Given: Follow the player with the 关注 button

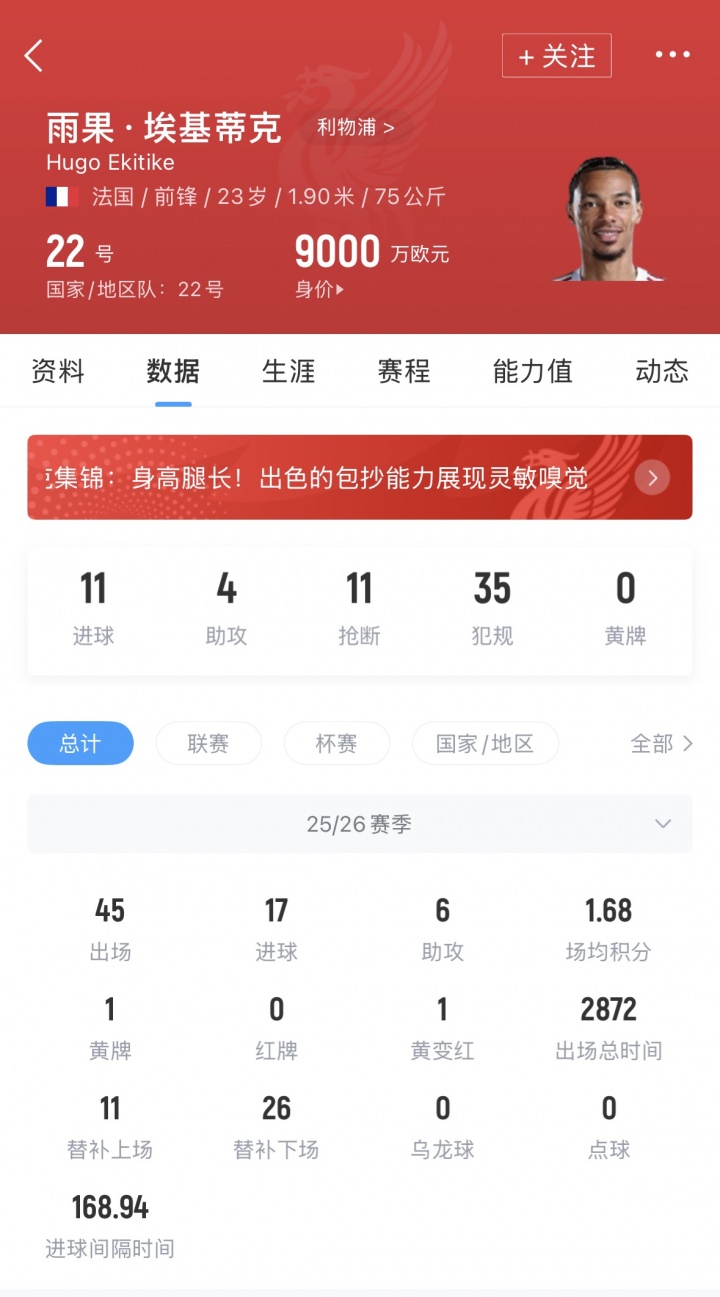Looking at the screenshot, I should (x=556, y=56).
